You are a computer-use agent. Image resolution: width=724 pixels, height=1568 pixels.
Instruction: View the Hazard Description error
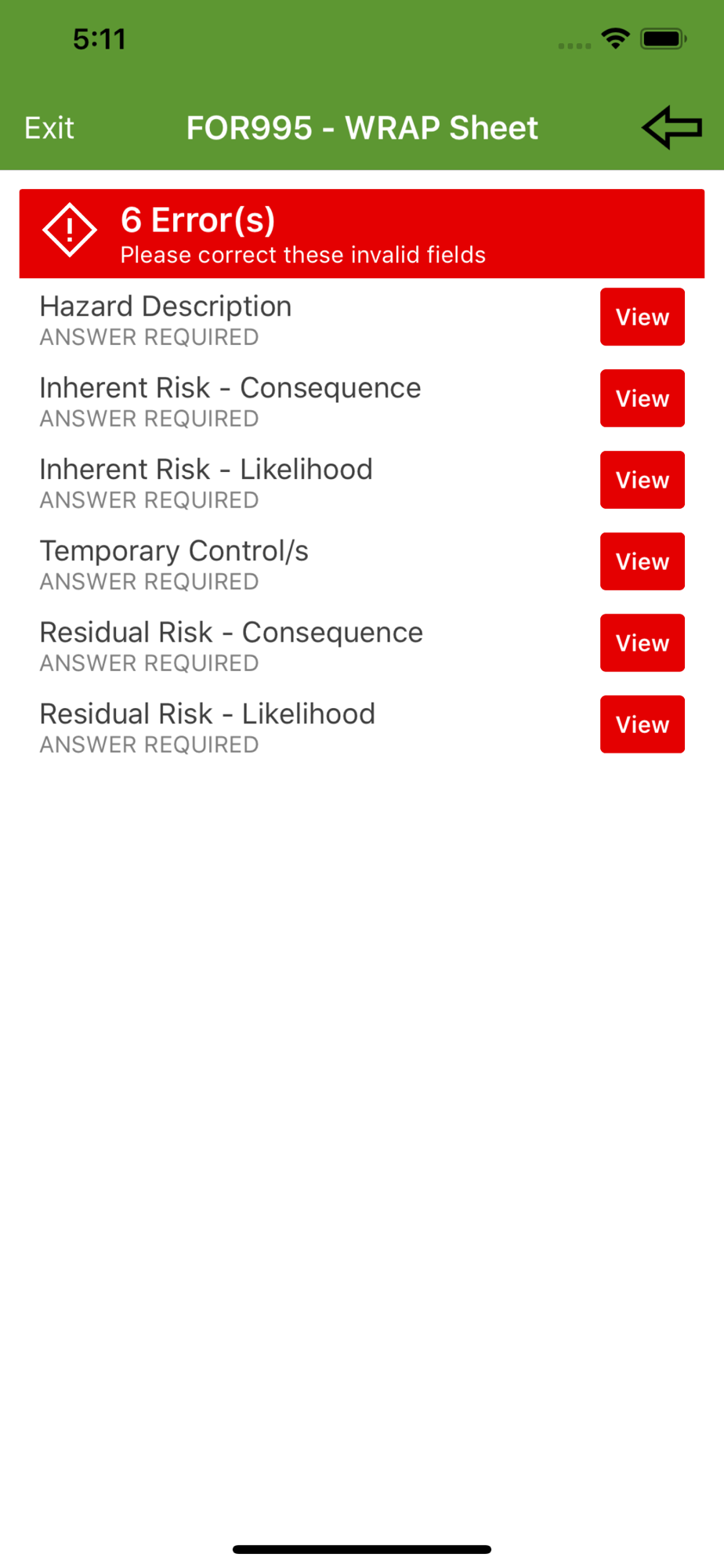pos(643,317)
